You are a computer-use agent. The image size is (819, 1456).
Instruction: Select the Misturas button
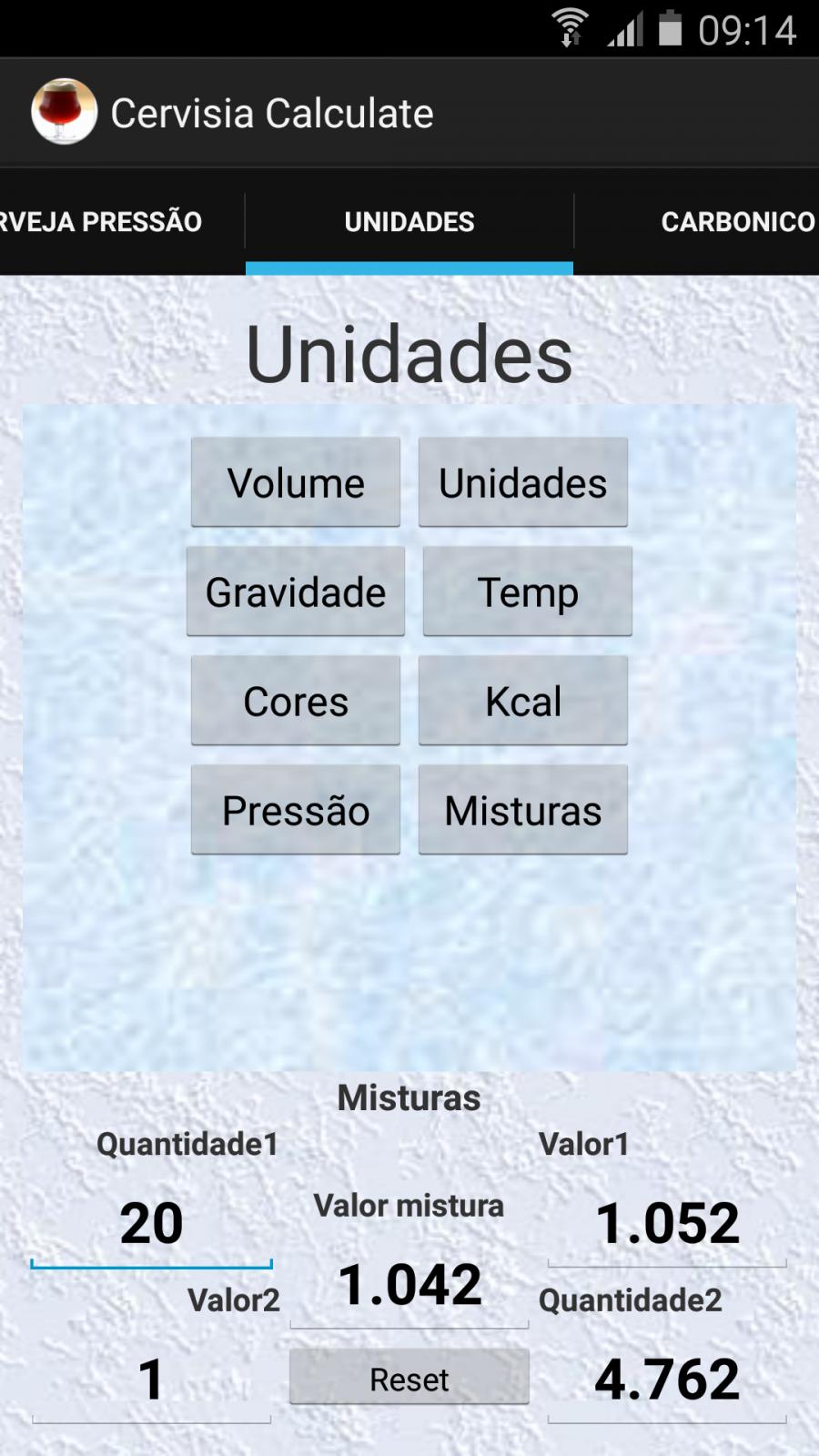(523, 810)
